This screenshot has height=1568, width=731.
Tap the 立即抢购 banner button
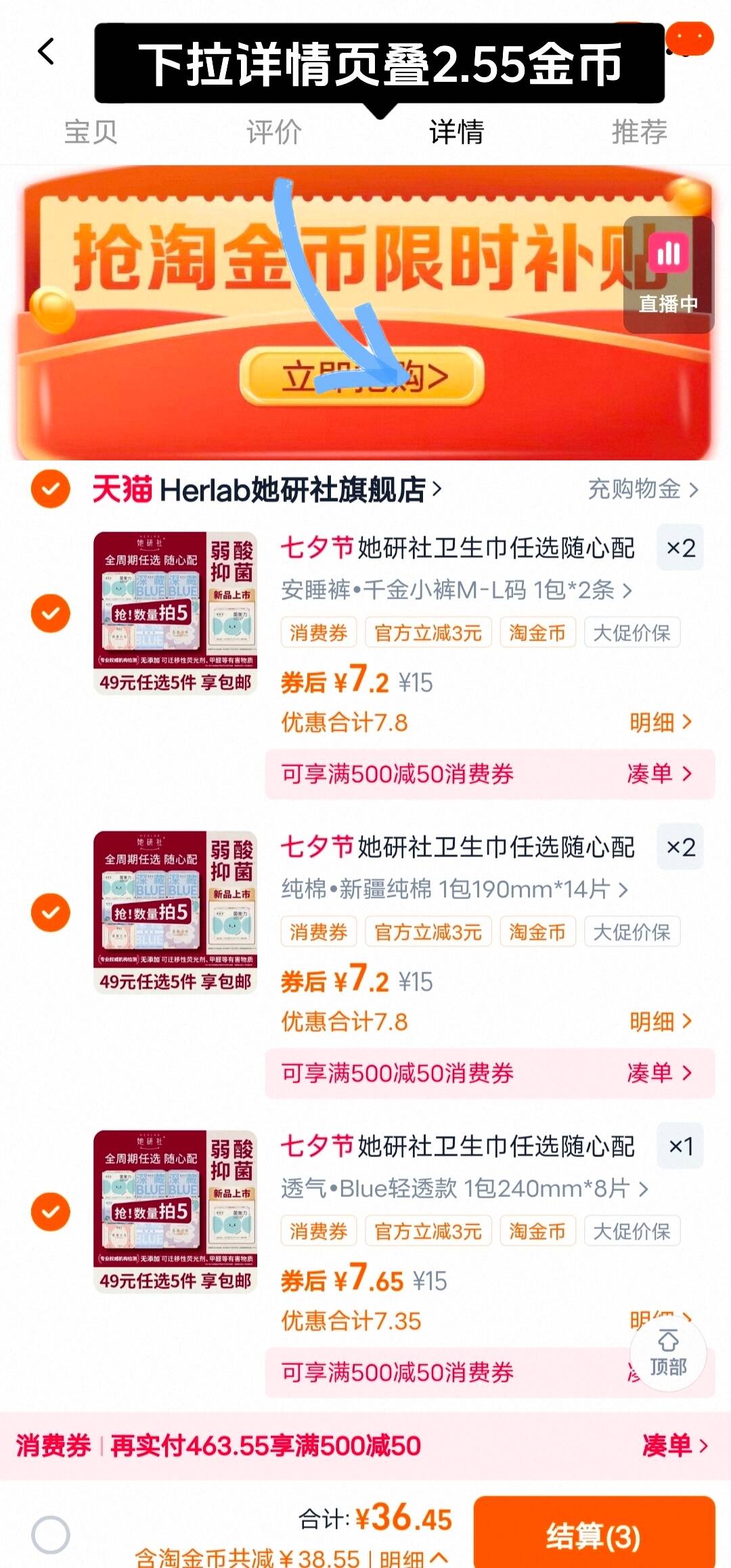365,373
